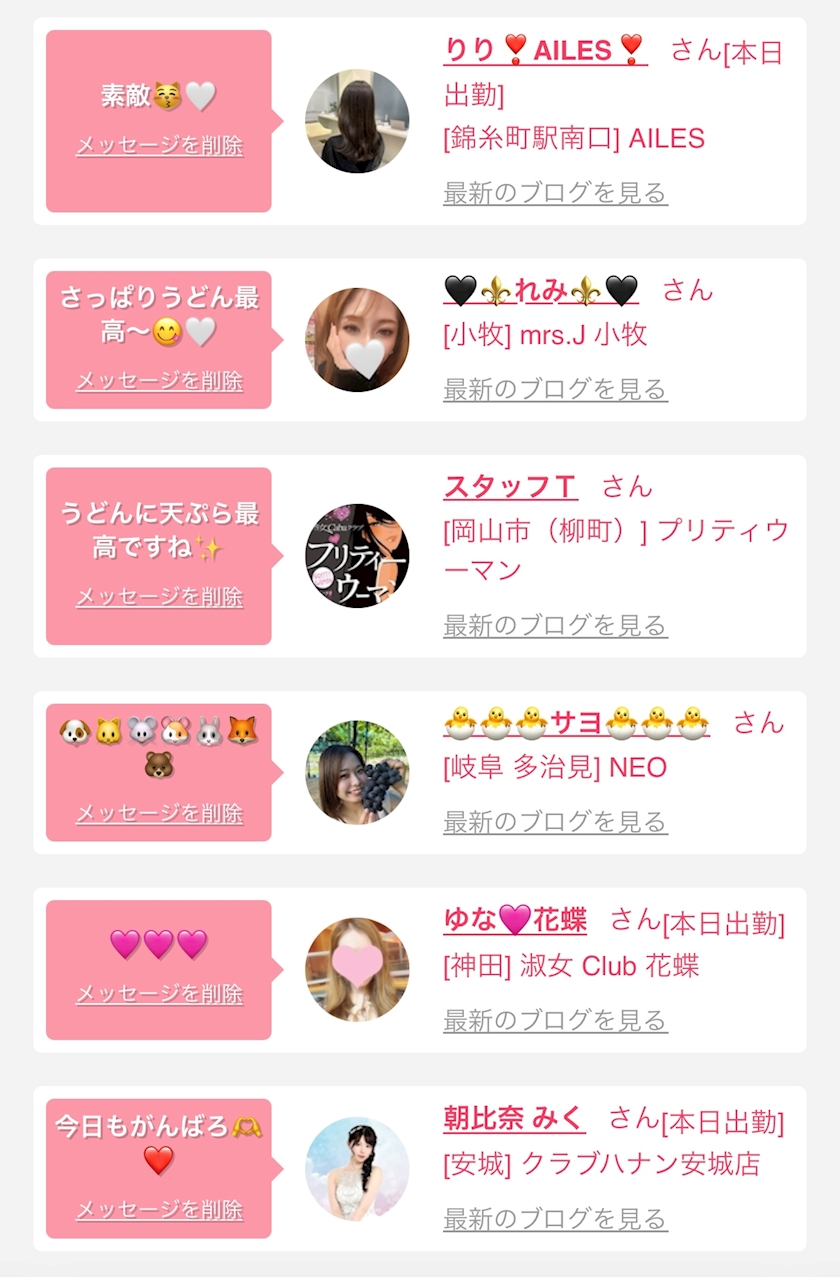Open りり AILES profile name link
Image resolution: width=840 pixels, height=1277 pixels.
(x=545, y=50)
